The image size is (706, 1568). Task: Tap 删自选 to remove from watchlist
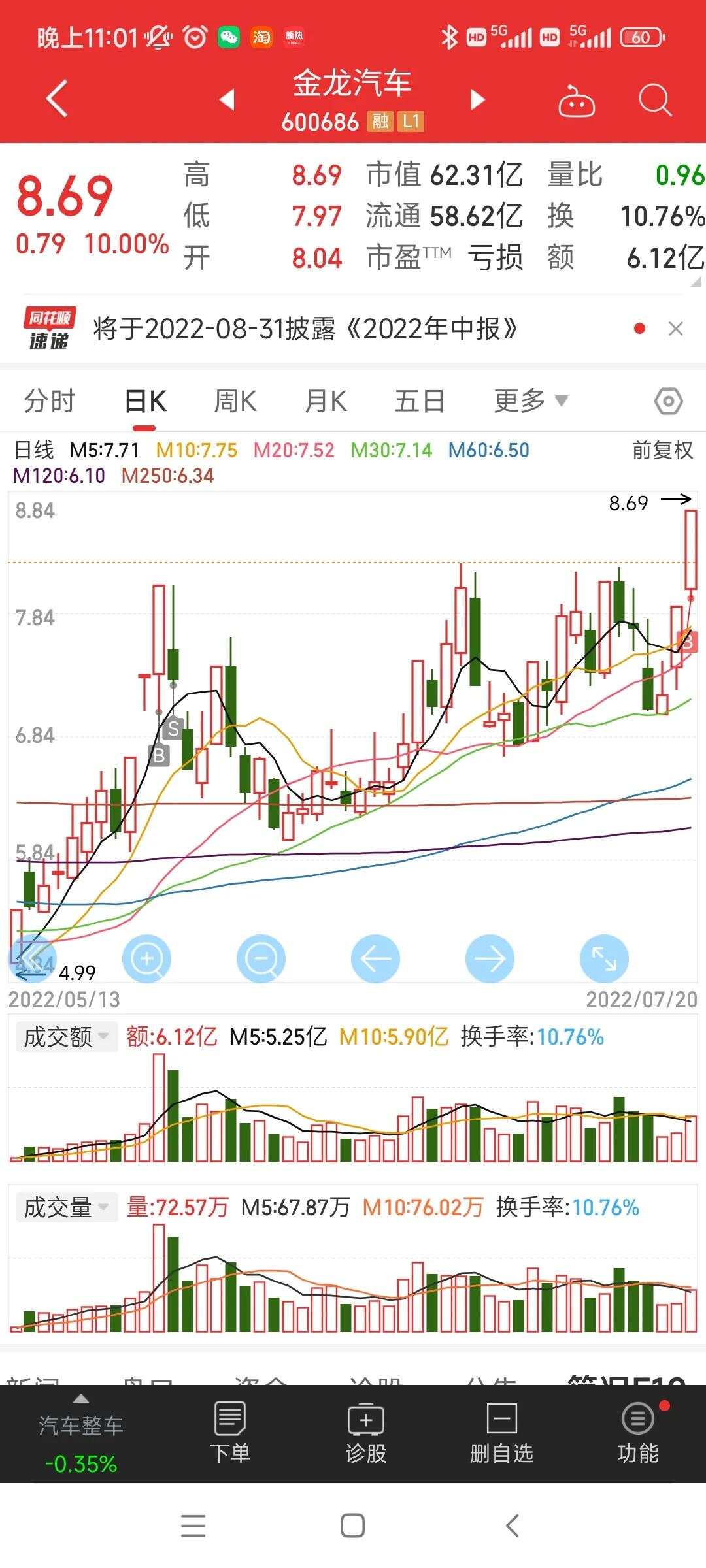click(x=501, y=1433)
